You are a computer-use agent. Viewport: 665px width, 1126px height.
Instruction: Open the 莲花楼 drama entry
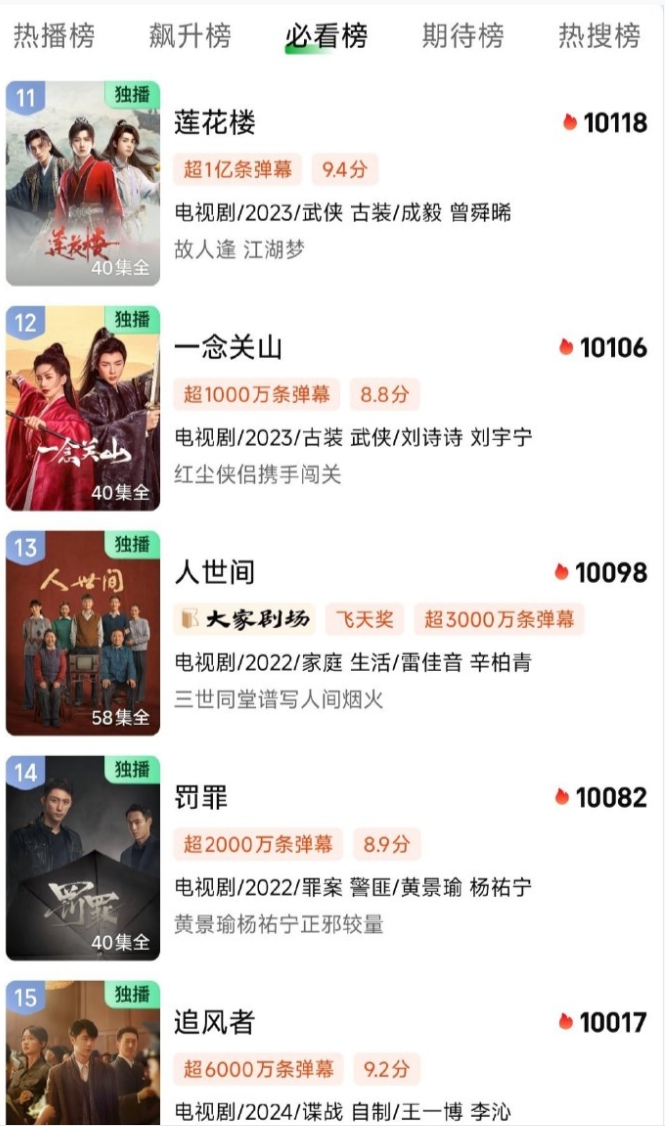215,123
